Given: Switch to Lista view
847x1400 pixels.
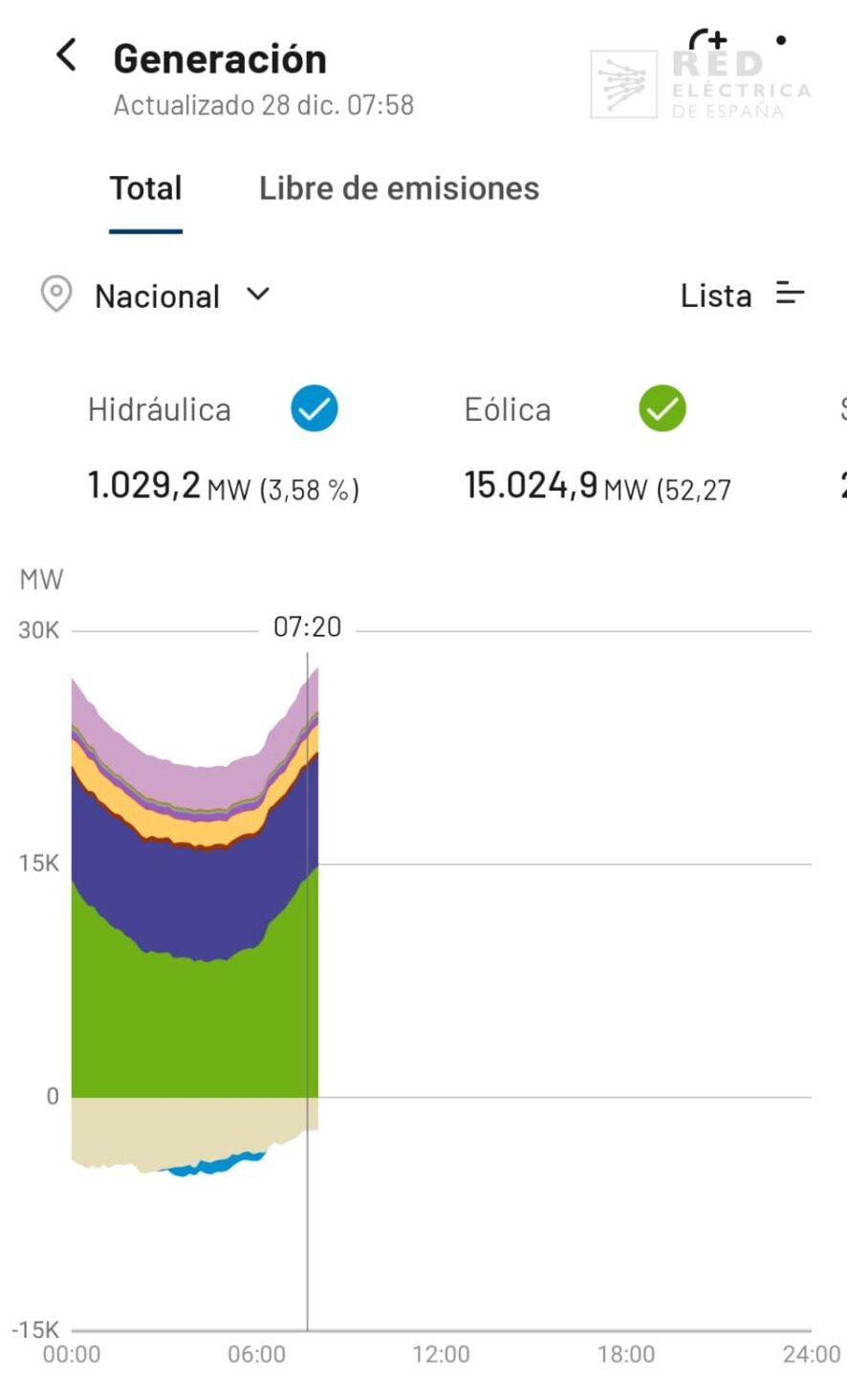Looking at the screenshot, I should coord(742,295).
